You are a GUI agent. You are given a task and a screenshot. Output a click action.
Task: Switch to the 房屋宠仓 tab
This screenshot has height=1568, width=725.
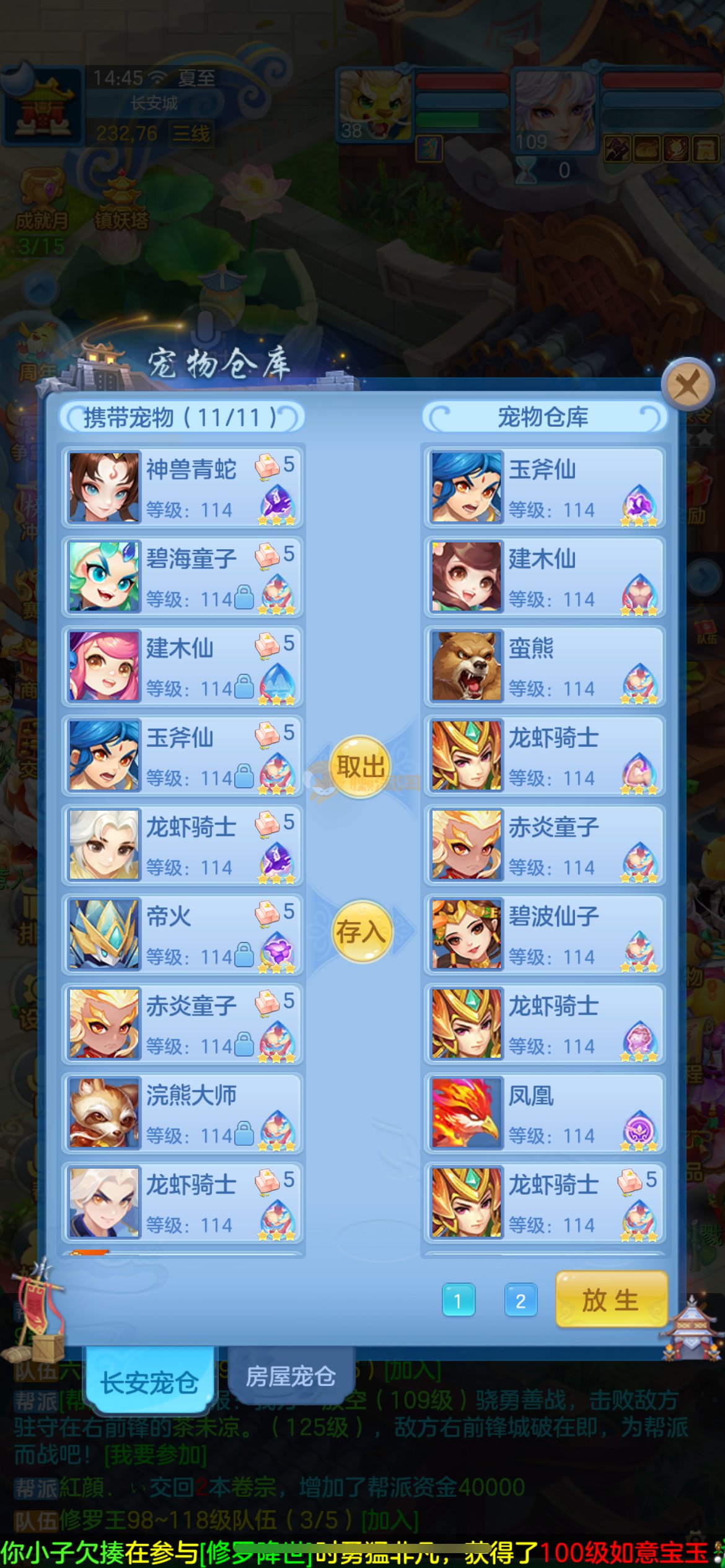(291, 1377)
